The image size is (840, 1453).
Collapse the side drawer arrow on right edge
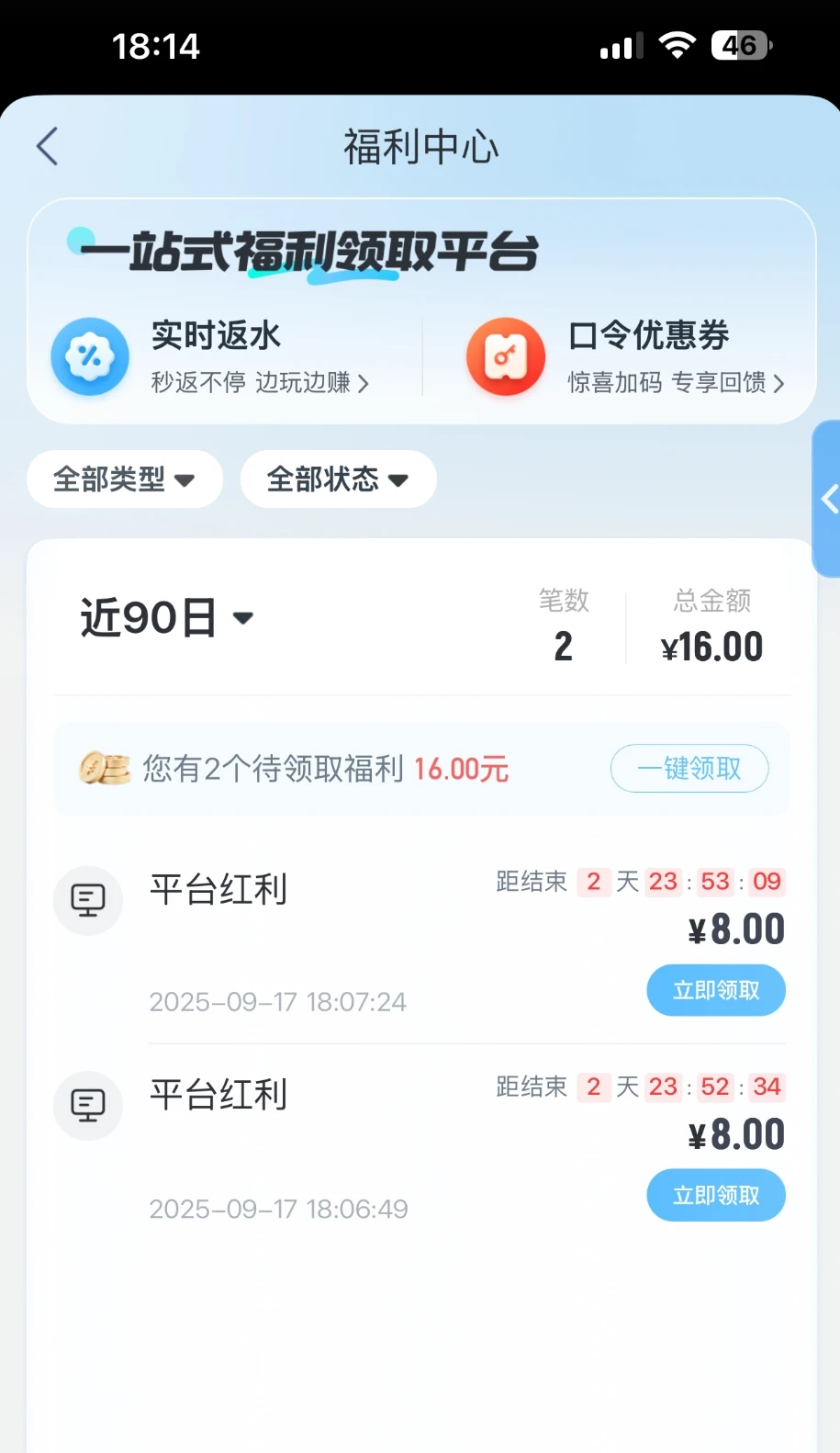[829, 499]
